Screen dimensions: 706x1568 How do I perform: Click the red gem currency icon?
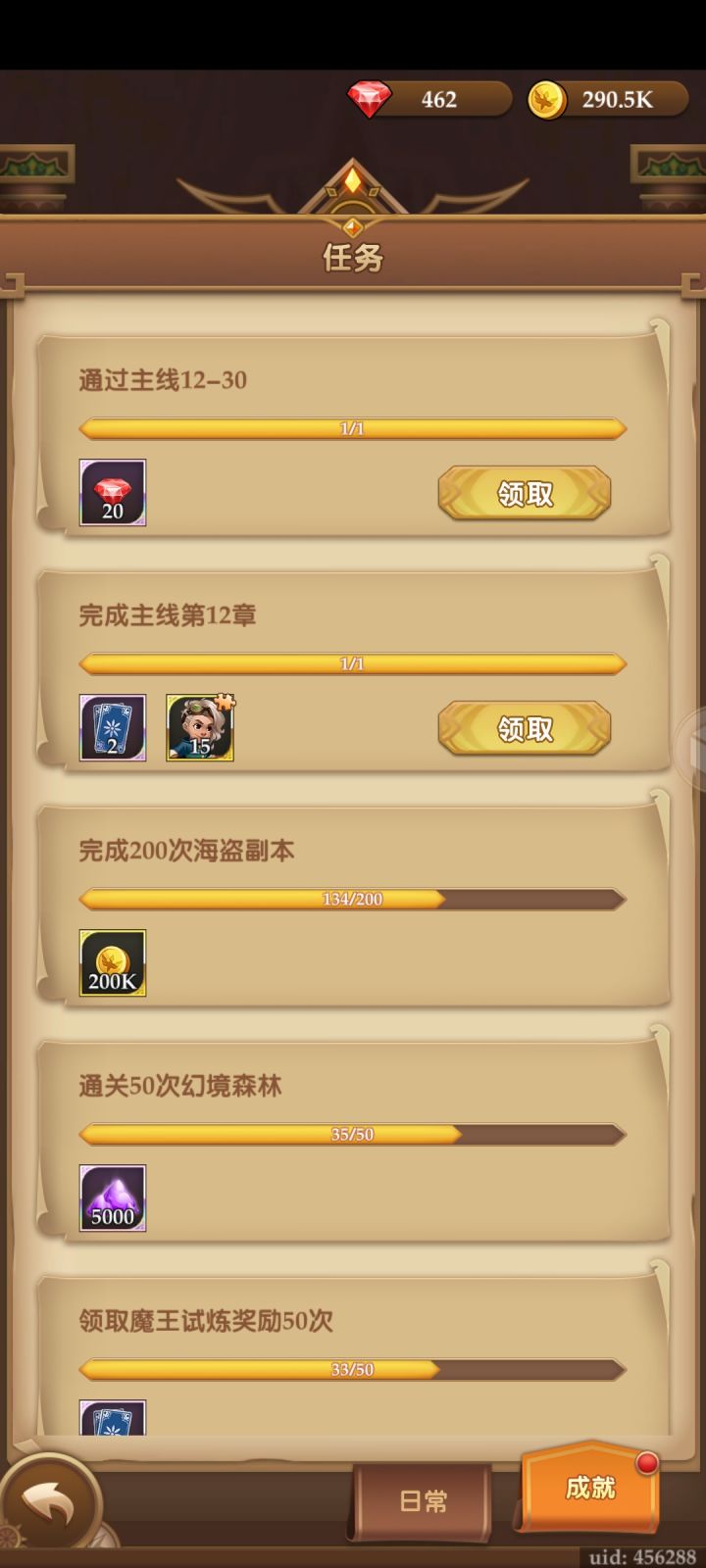[370, 99]
